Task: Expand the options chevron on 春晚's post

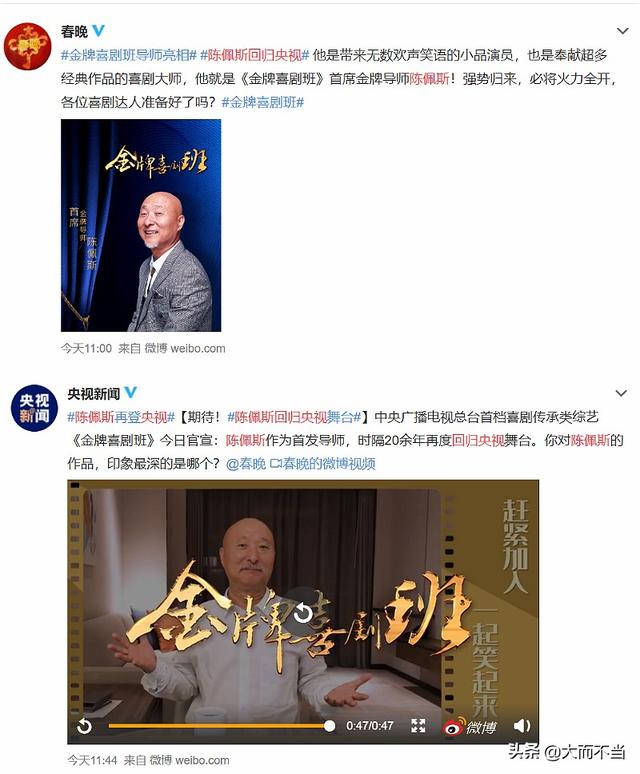Action: 620,30
